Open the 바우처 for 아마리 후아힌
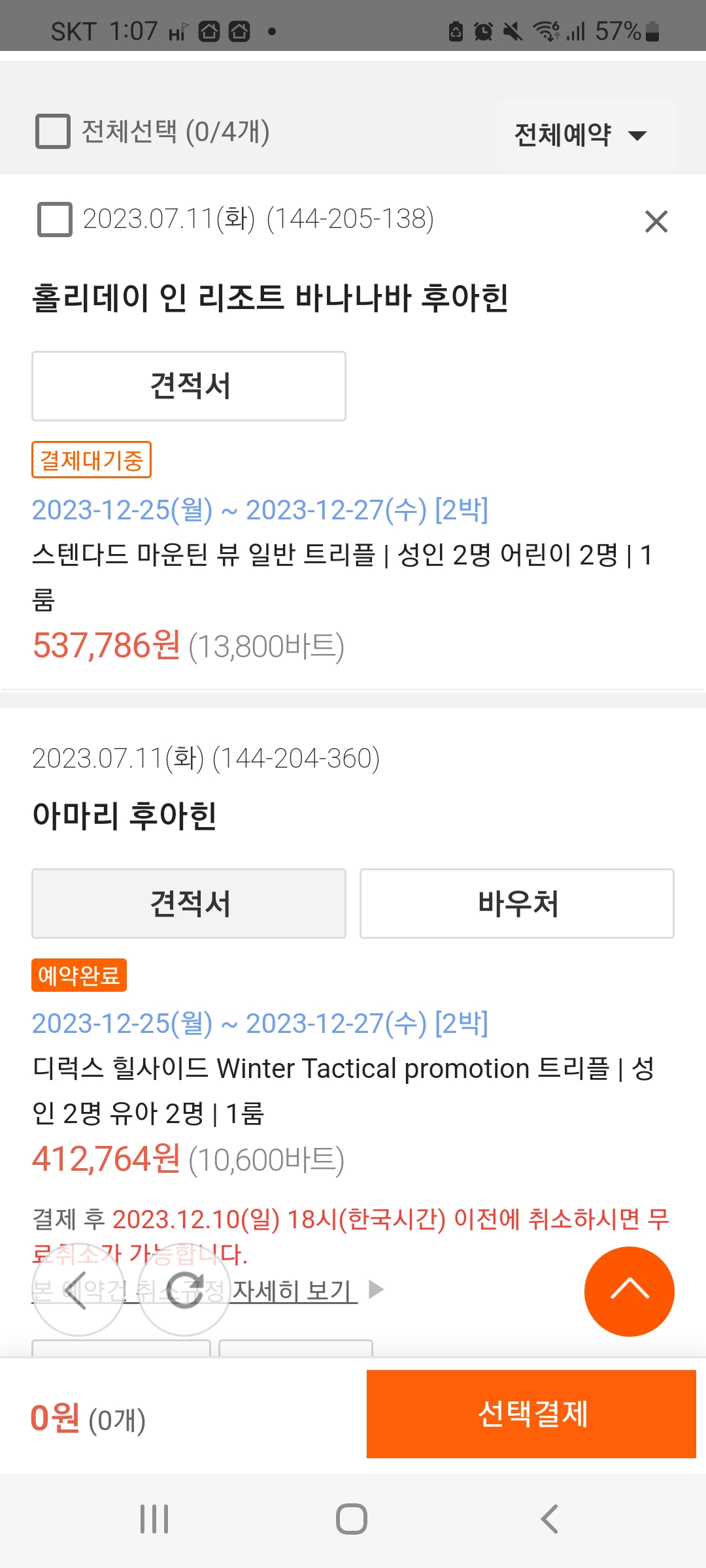 click(x=516, y=904)
